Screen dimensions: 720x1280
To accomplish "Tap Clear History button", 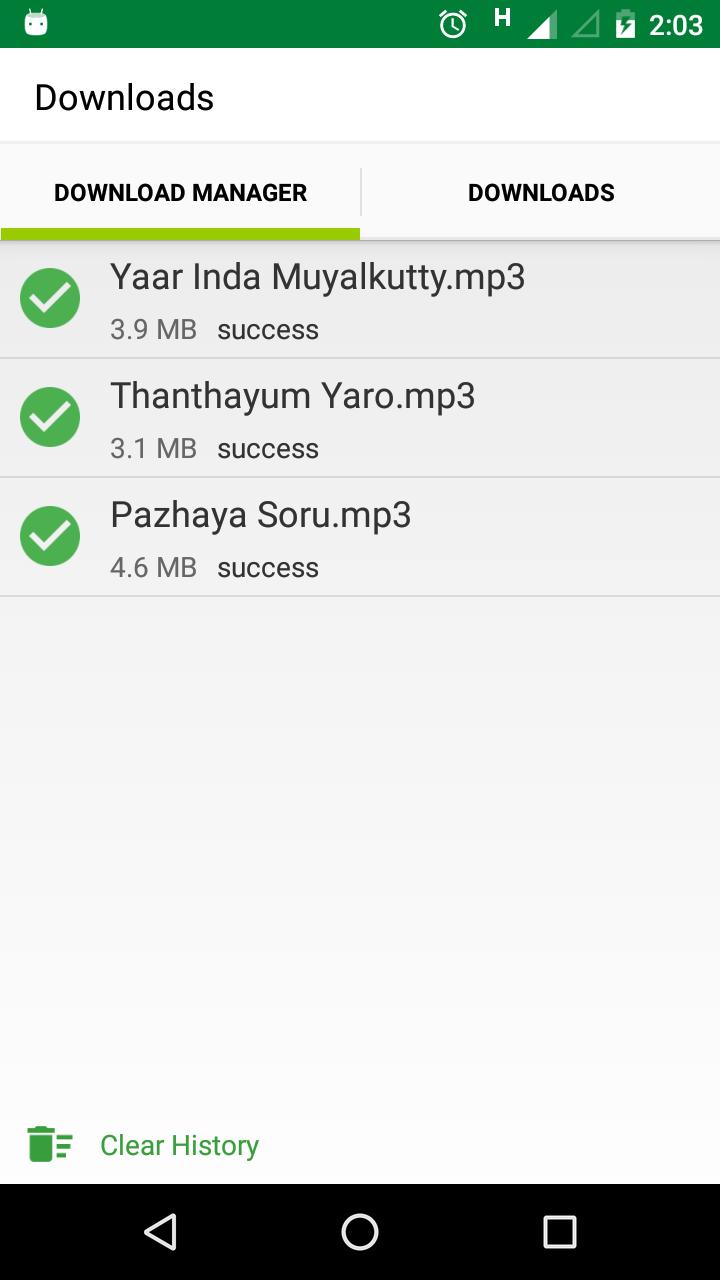I will click(144, 1145).
